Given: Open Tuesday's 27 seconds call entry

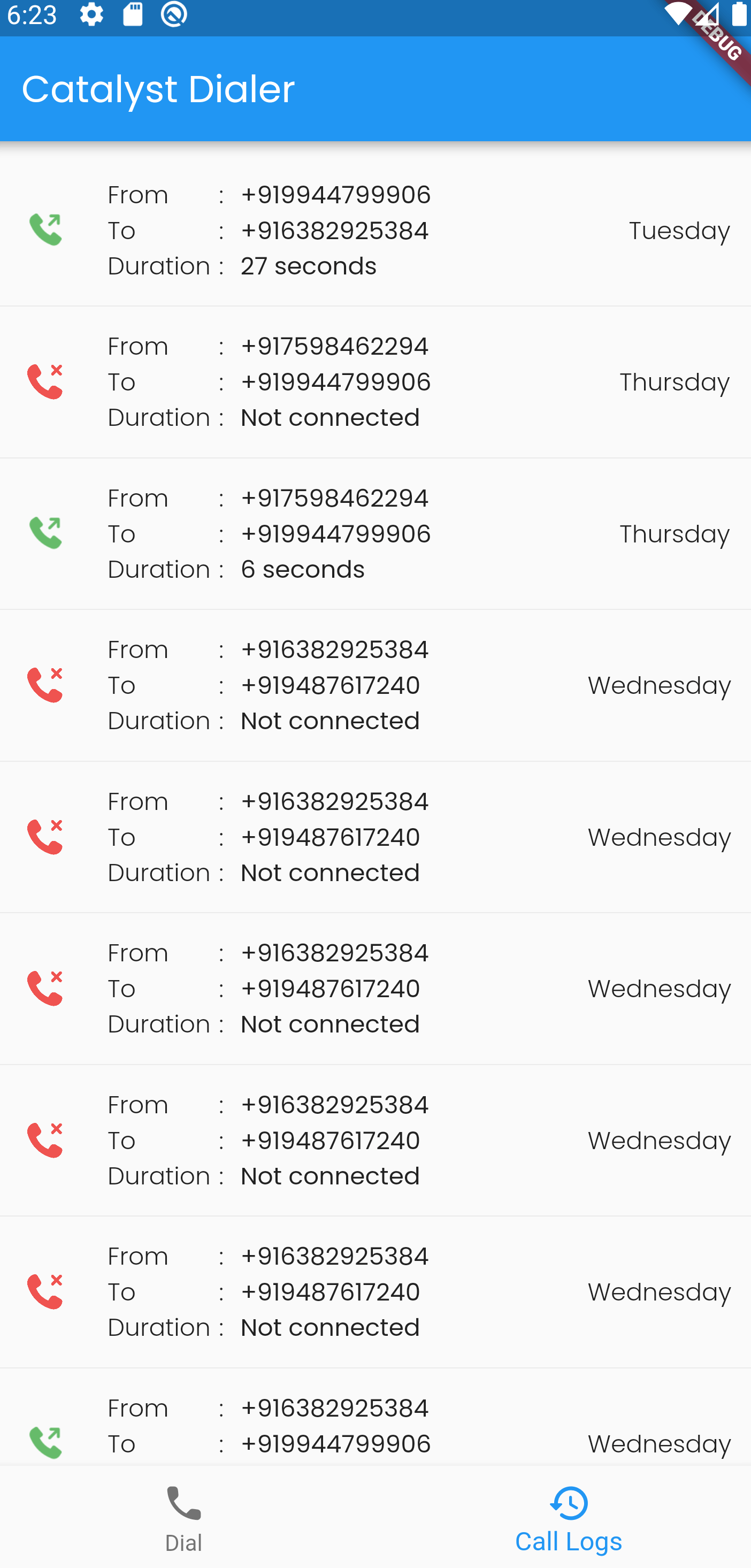Looking at the screenshot, I should tap(375, 231).
